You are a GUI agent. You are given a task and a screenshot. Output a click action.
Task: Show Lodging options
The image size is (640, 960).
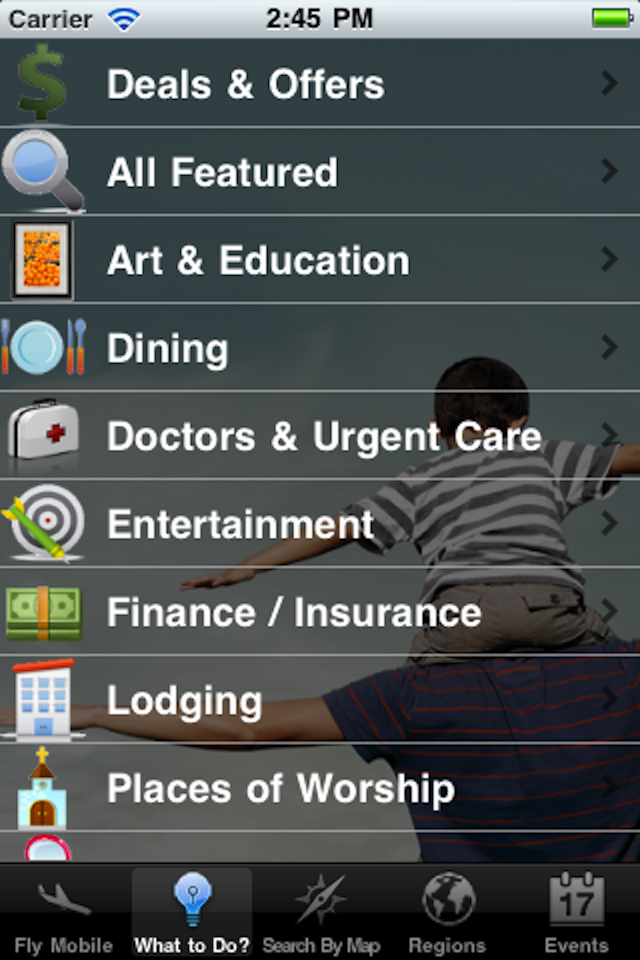coord(320,700)
